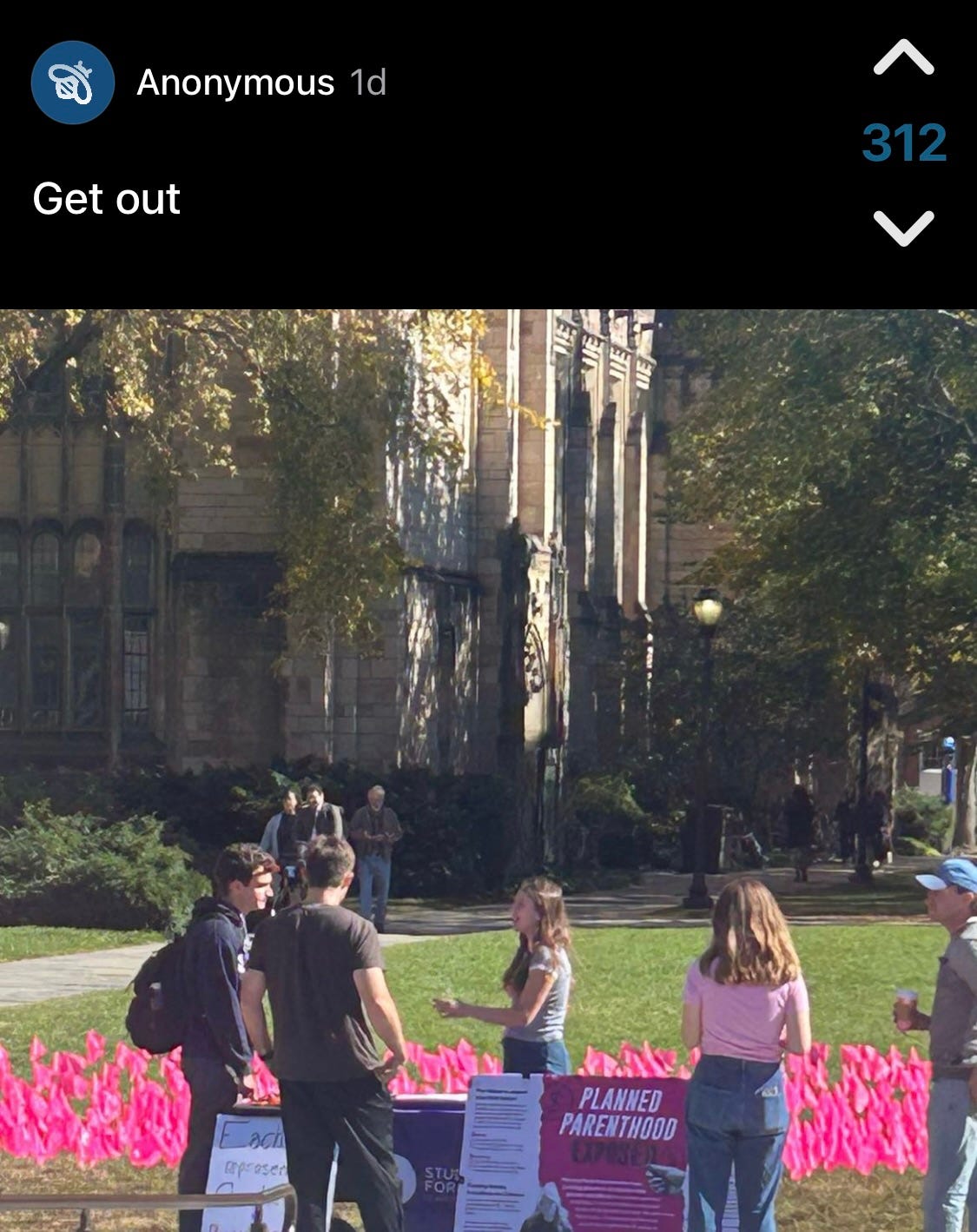Viewport: 977px width, 1232px height.
Task: Downvote the anonymous "Get out" post
Action: point(903,228)
